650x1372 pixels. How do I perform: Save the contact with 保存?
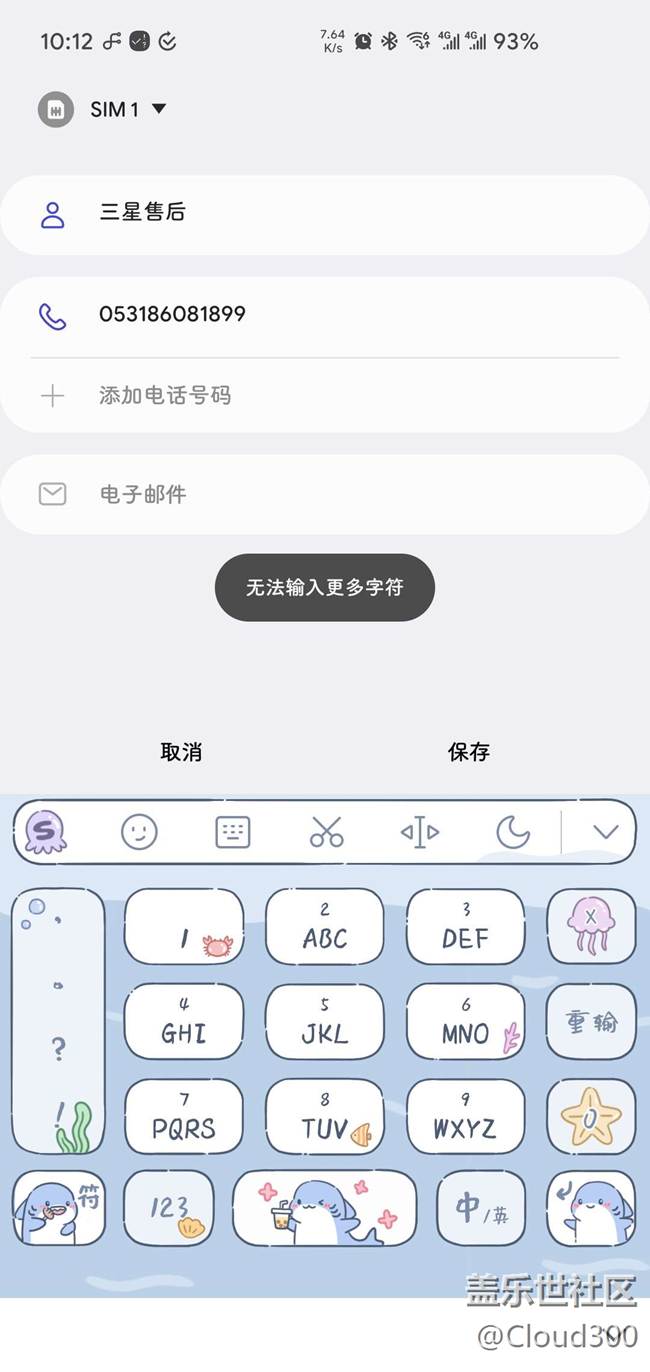468,752
